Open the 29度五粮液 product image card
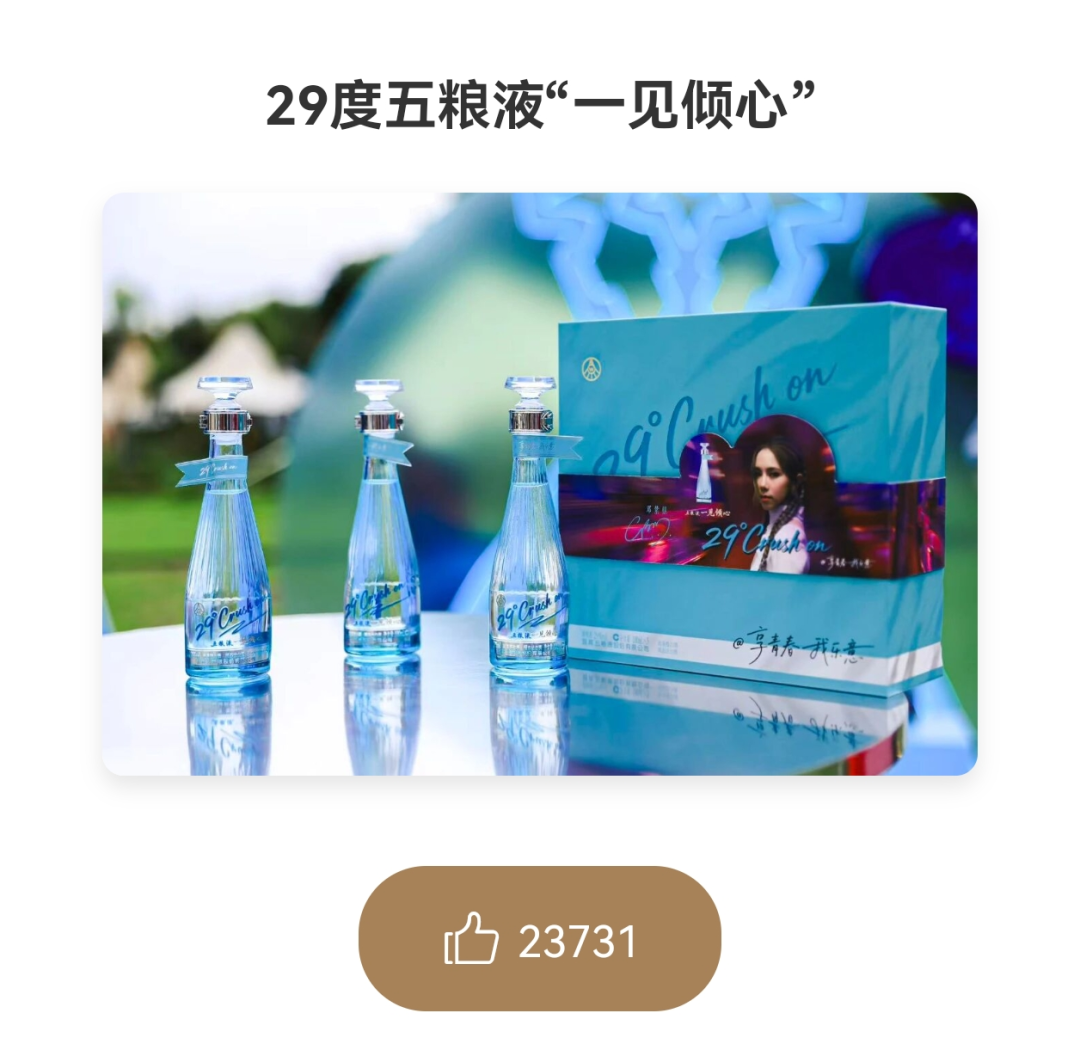 (540, 484)
